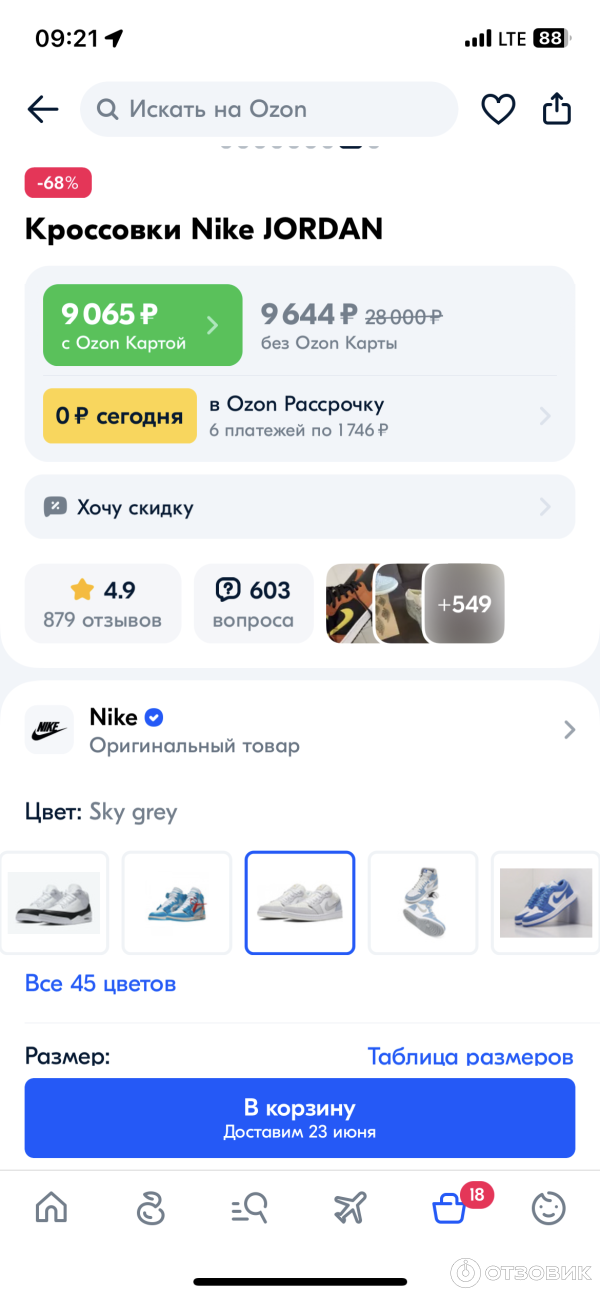Open the cart tab with 18 items
The image size is (600, 1298).
(449, 1209)
